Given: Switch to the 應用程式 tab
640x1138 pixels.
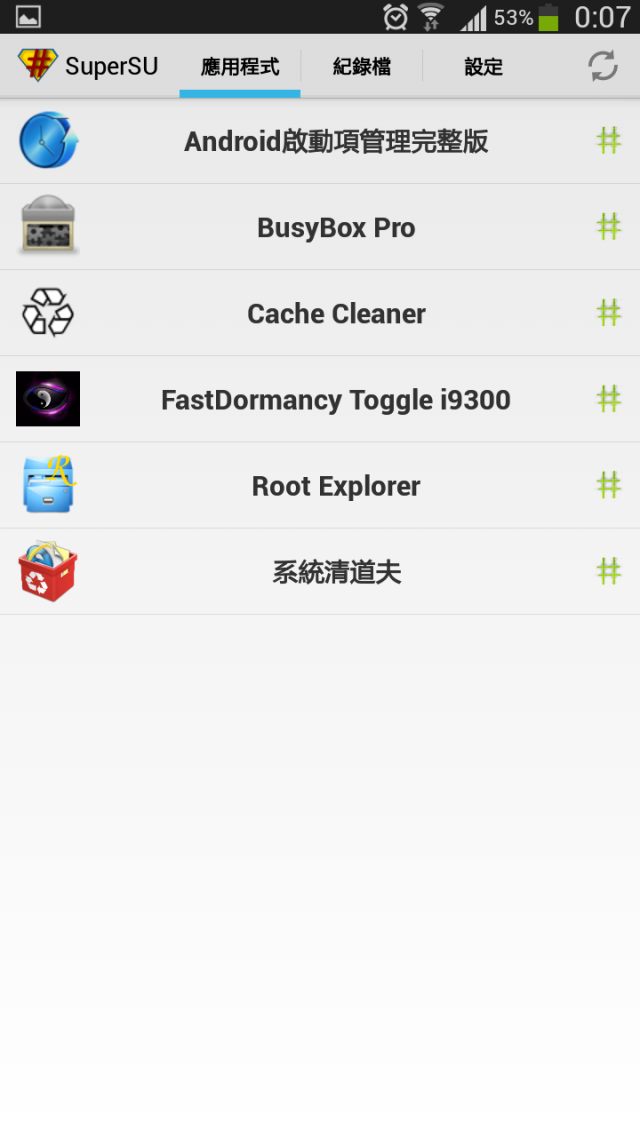Looking at the screenshot, I should click(x=240, y=67).
